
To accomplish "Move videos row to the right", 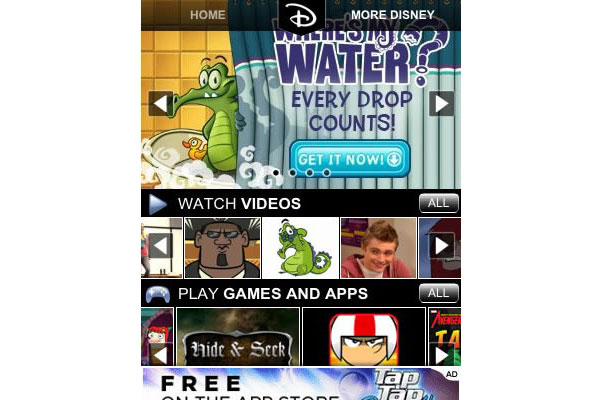I will click(x=441, y=246).
